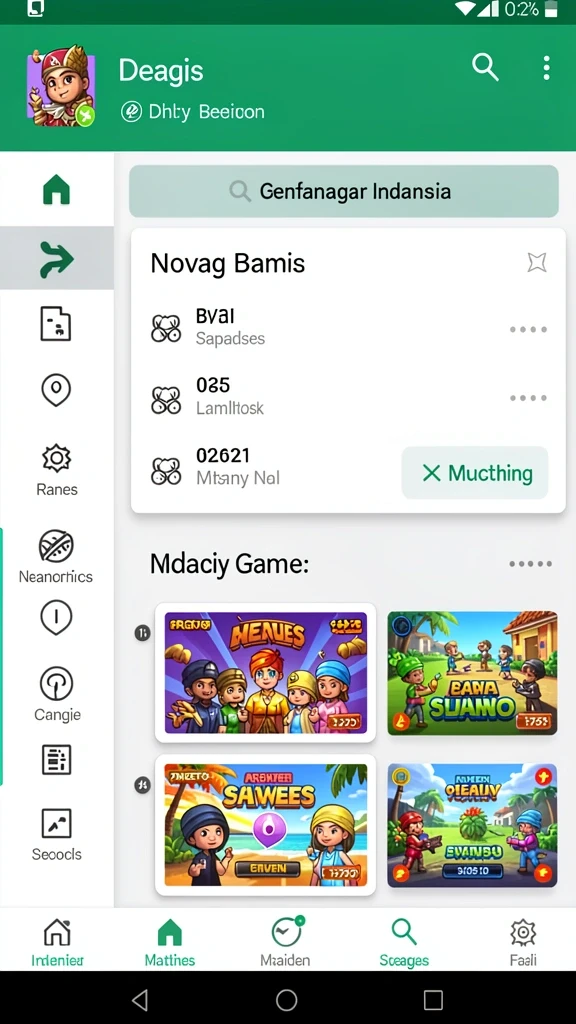Screen dimensions: 576x1024
Task: Open more options for Mdaciy Game
Action: [530, 564]
